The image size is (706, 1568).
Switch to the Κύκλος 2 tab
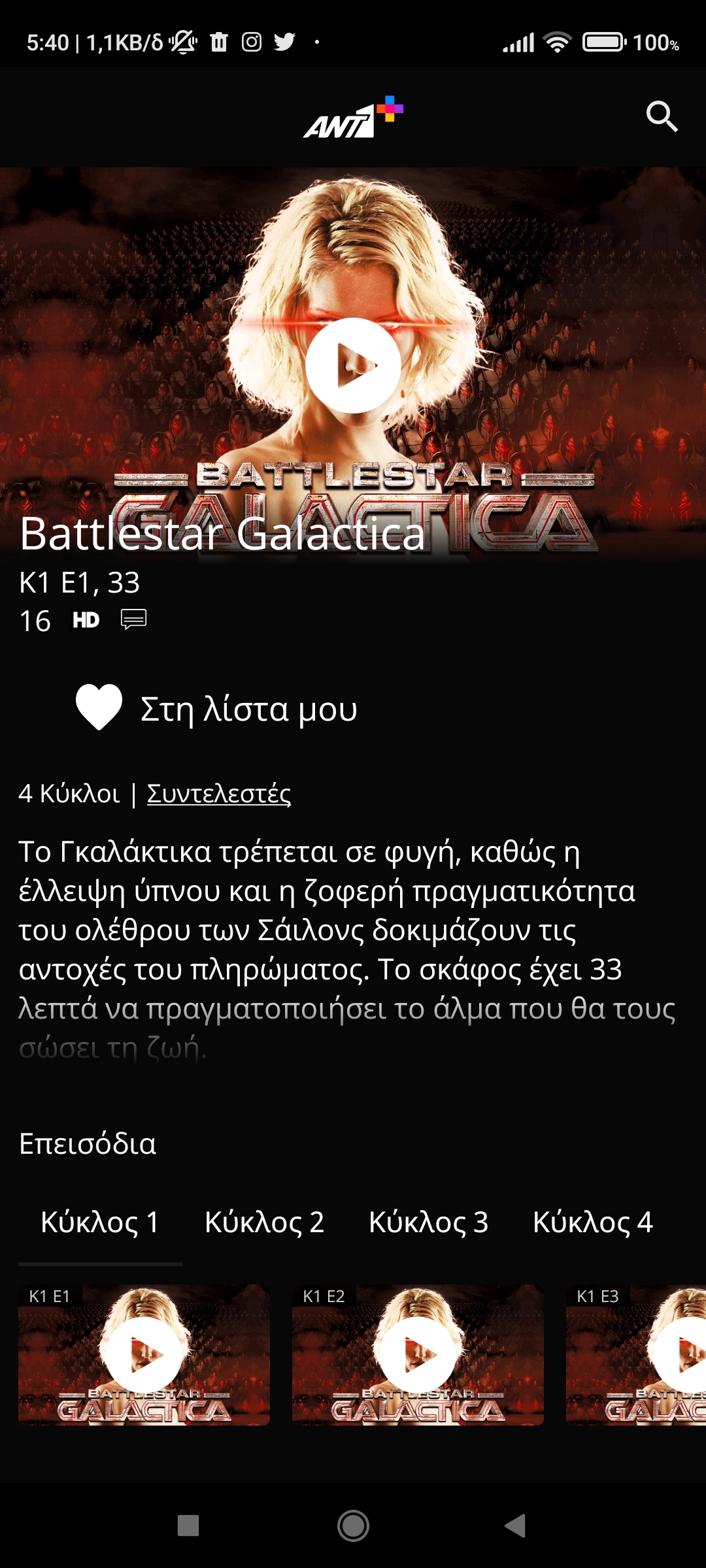[x=264, y=1222]
